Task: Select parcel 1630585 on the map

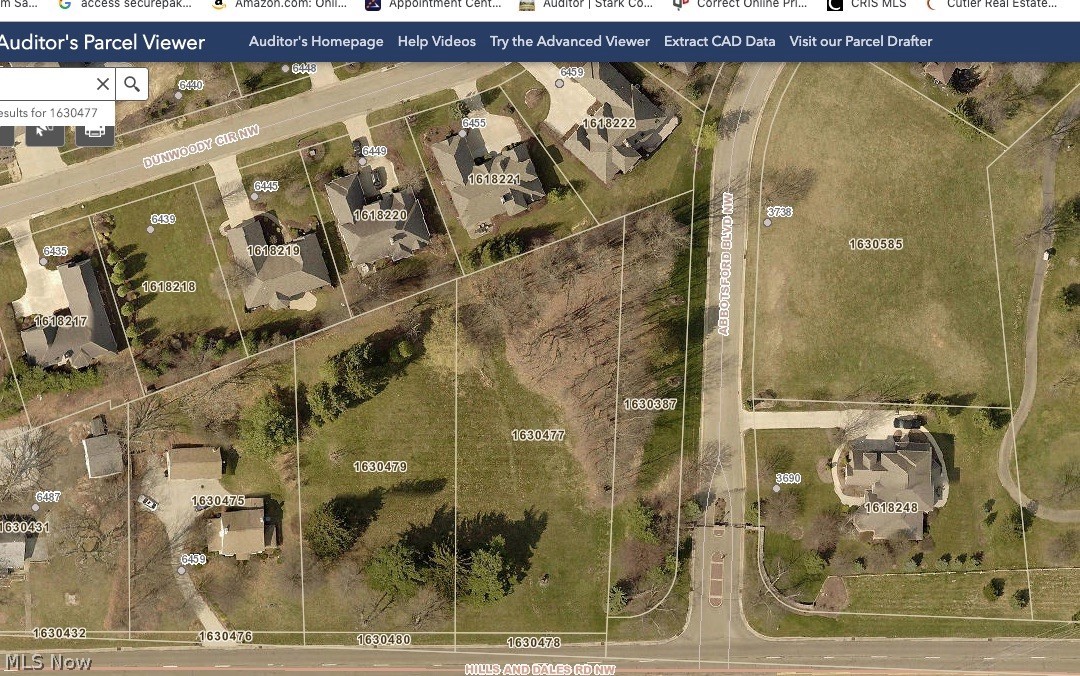Action: [875, 244]
